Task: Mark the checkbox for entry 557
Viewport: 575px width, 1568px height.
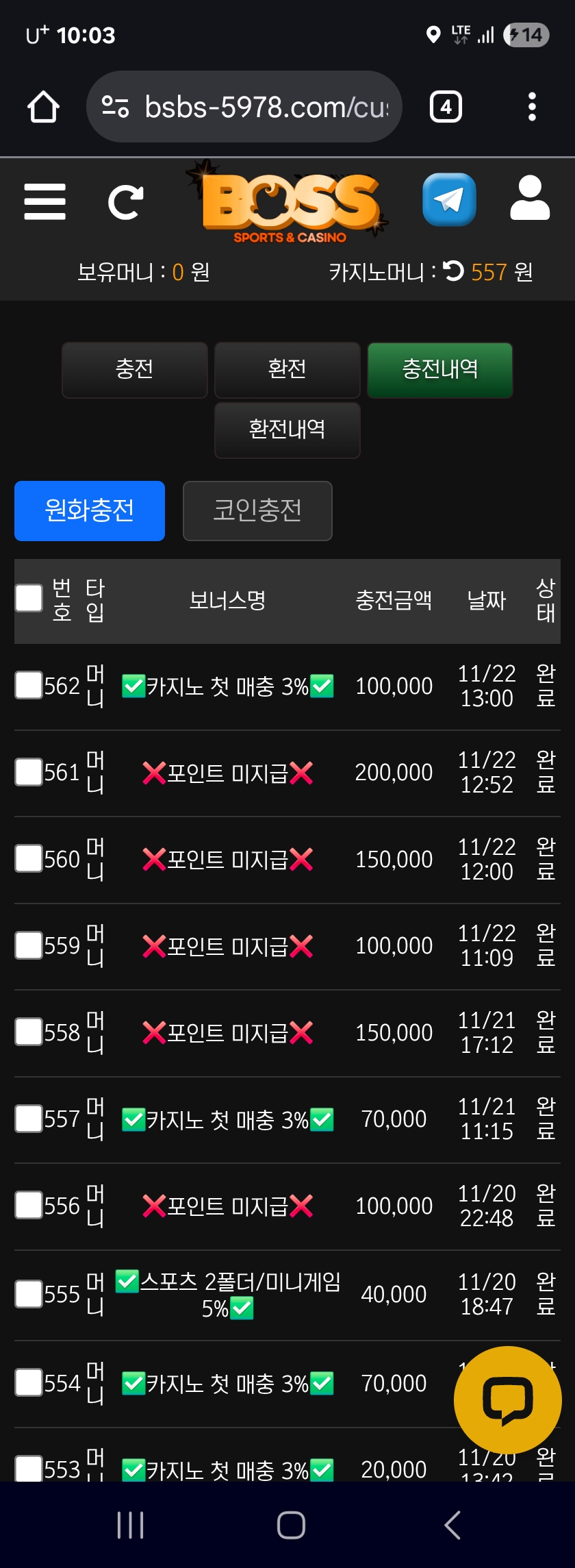Action: click(x=29, y=1119)
